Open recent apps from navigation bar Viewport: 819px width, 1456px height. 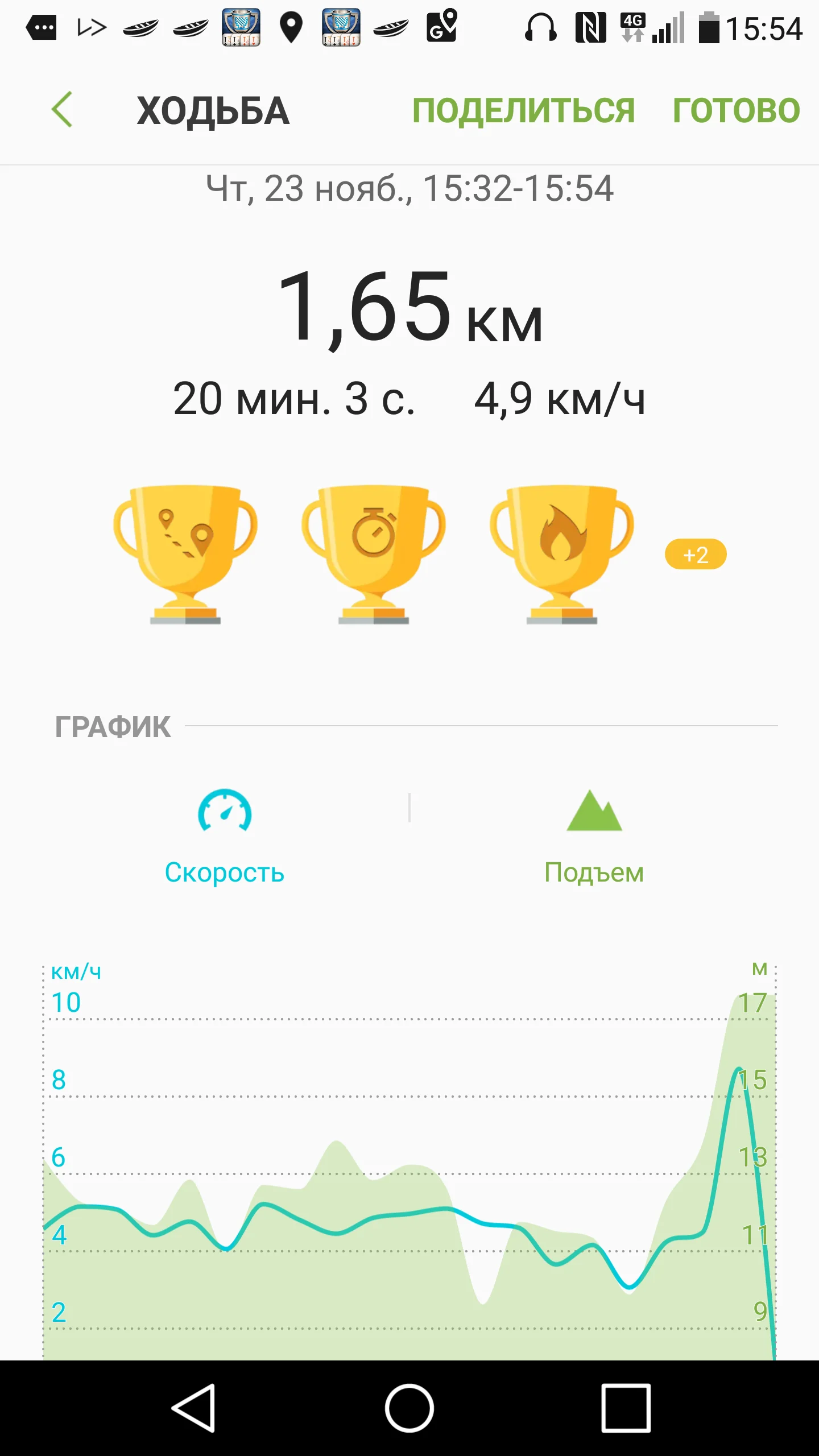[626, 1408]
